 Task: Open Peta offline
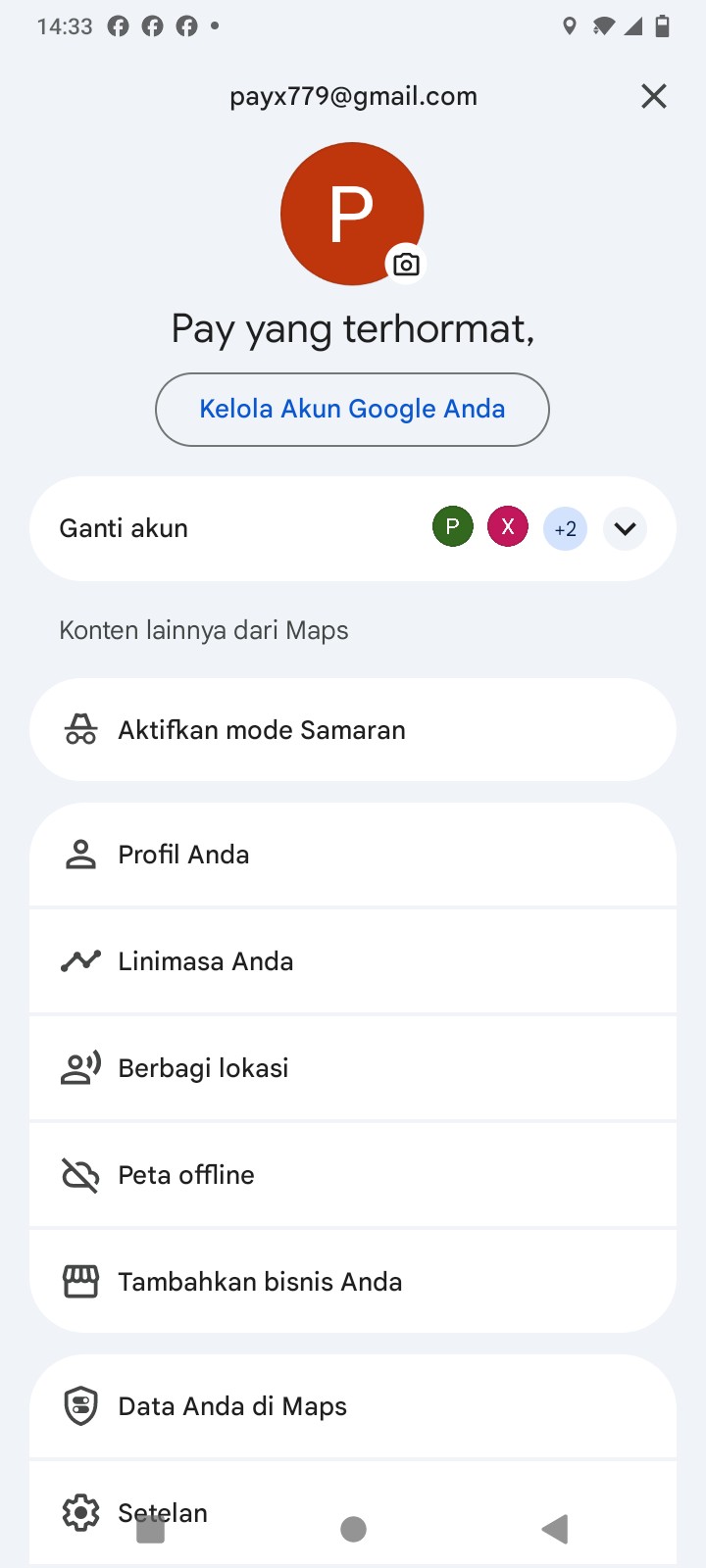(352, 1175)
